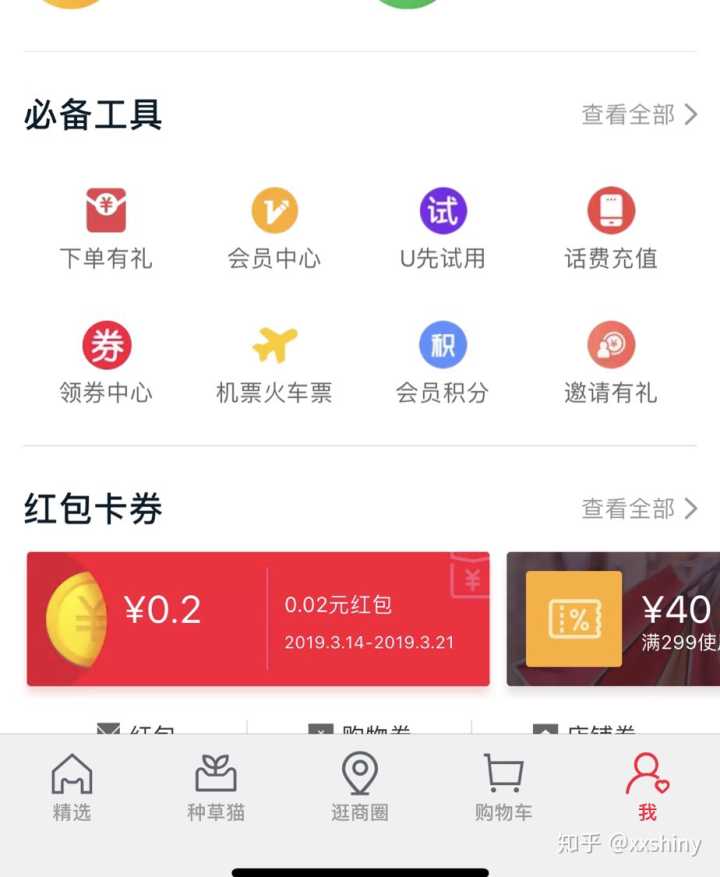View all 红包卡券
This screenshot has height=877, width=720.
click(639, 509)
